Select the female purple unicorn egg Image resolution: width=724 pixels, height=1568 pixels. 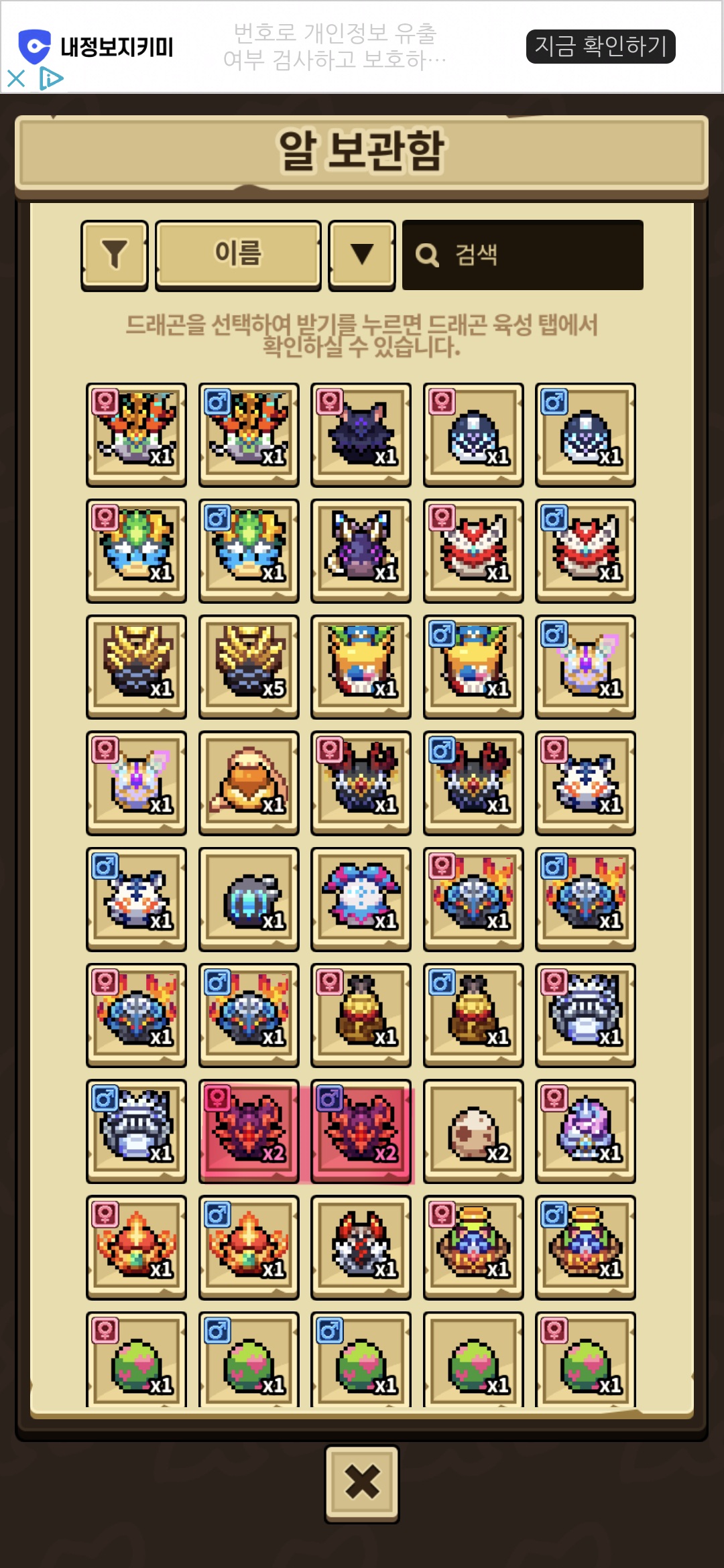coord(586,1130)
